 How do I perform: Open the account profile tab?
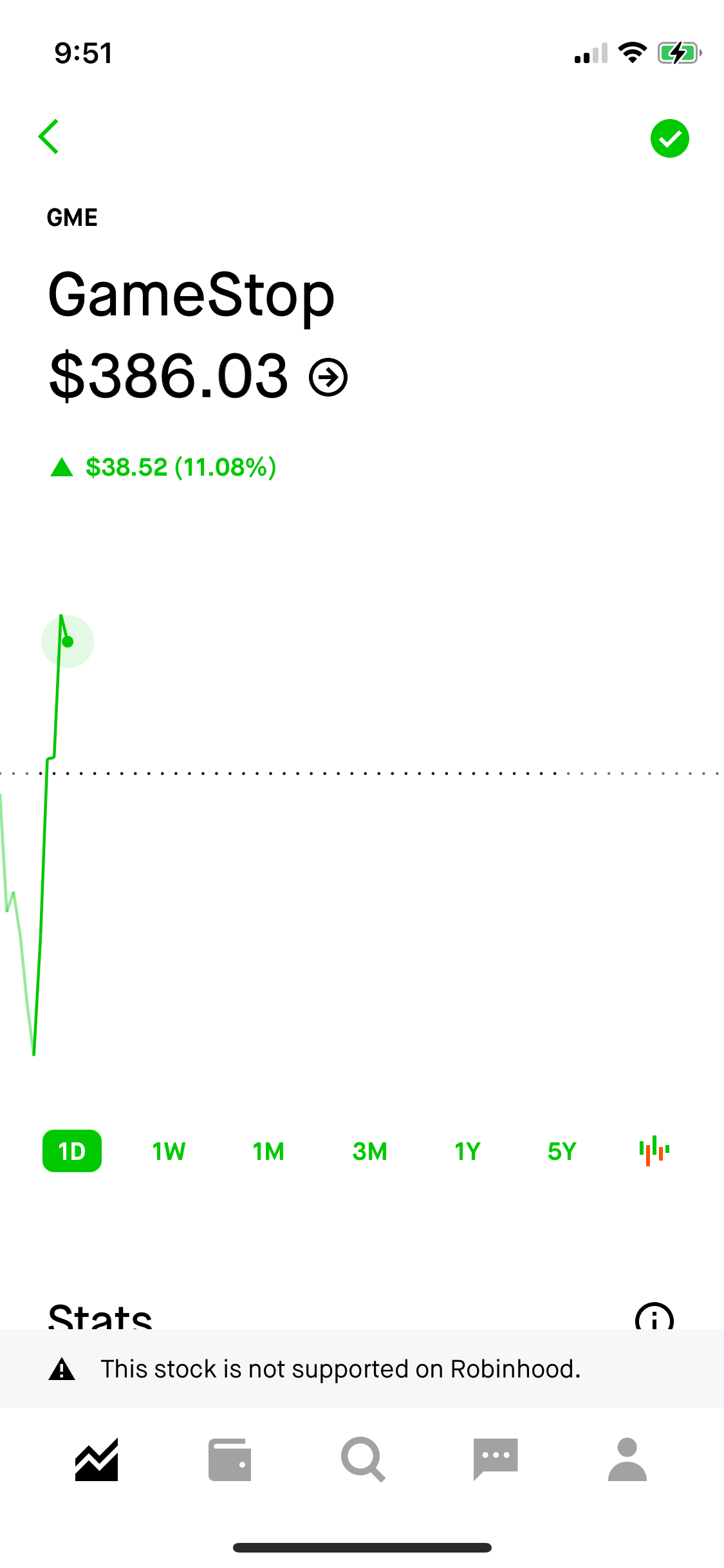click(x=627, y=1459)
